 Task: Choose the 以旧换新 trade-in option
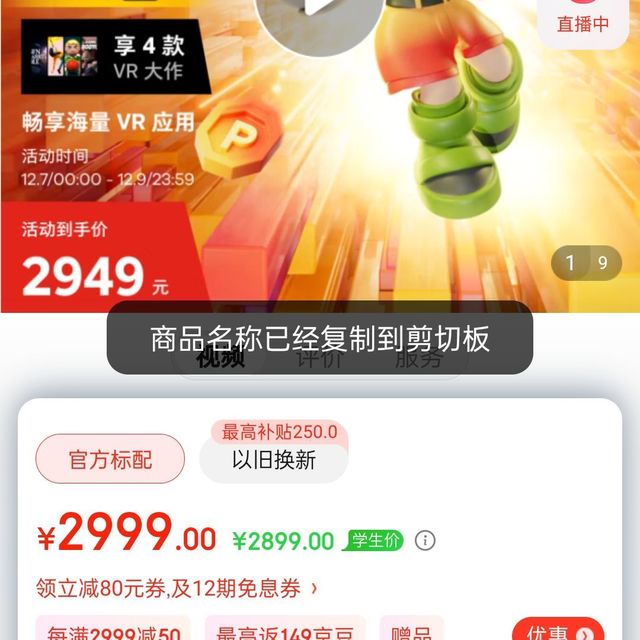(274, 460)
